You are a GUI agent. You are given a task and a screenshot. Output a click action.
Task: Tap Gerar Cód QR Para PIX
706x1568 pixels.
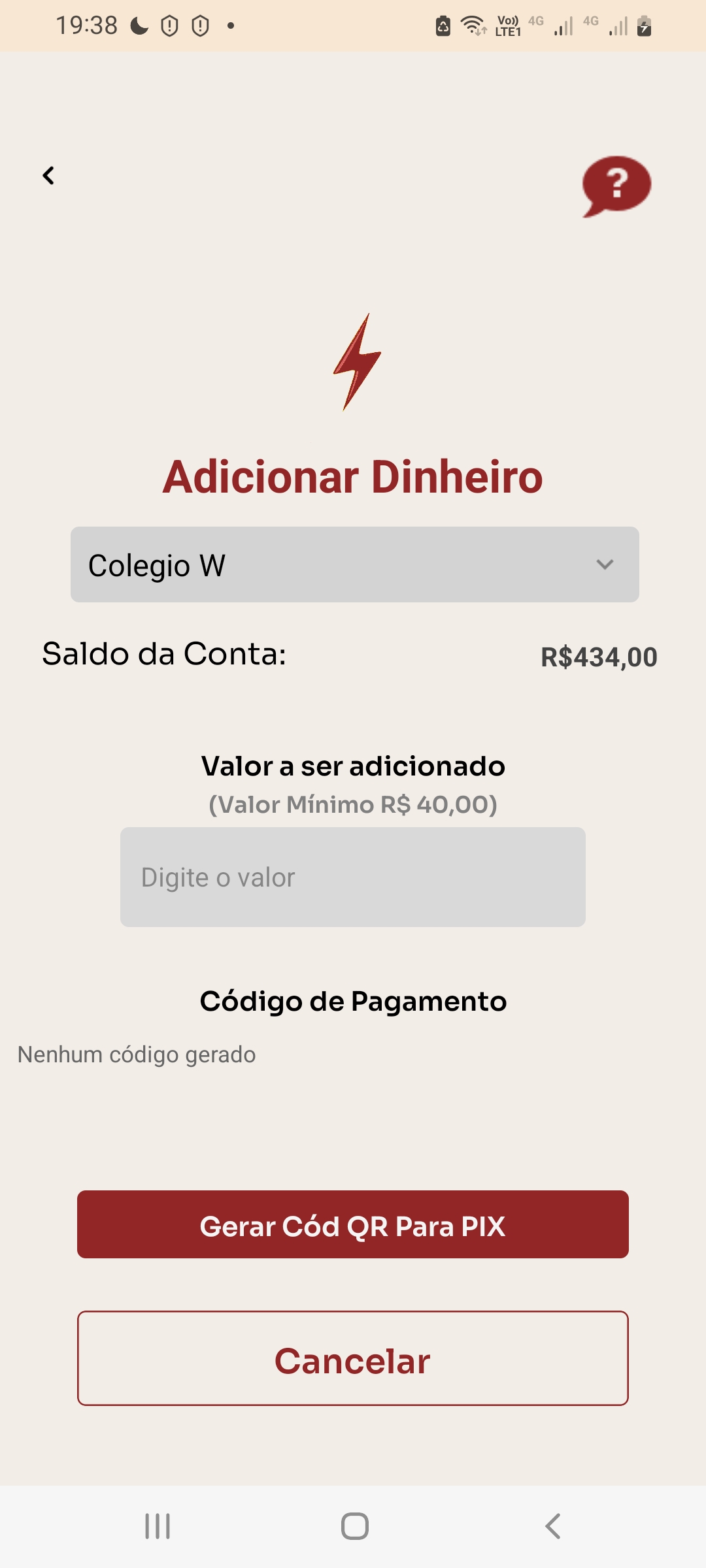(353, 1224)
